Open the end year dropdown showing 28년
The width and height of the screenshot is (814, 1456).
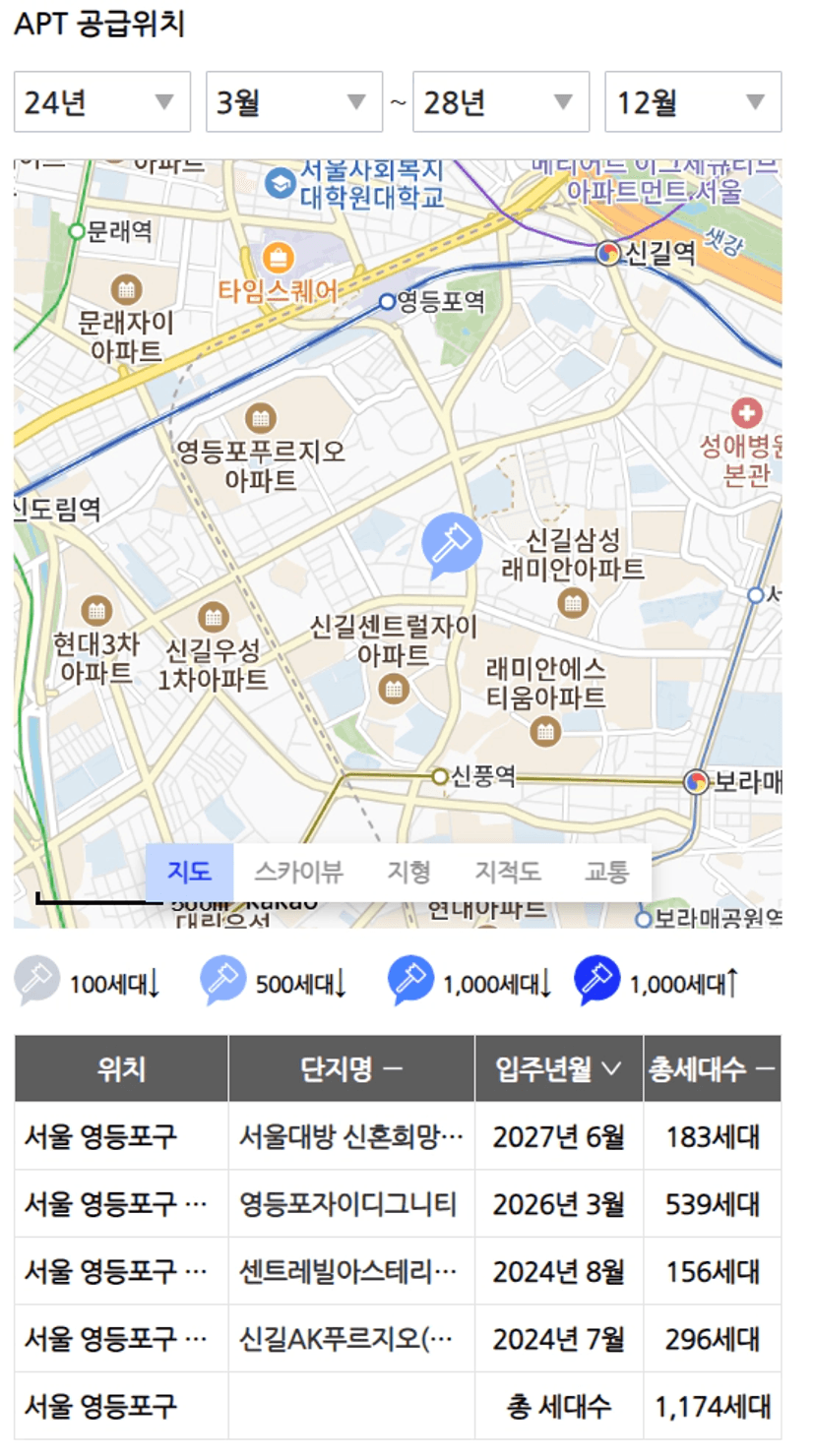point(501,101)
